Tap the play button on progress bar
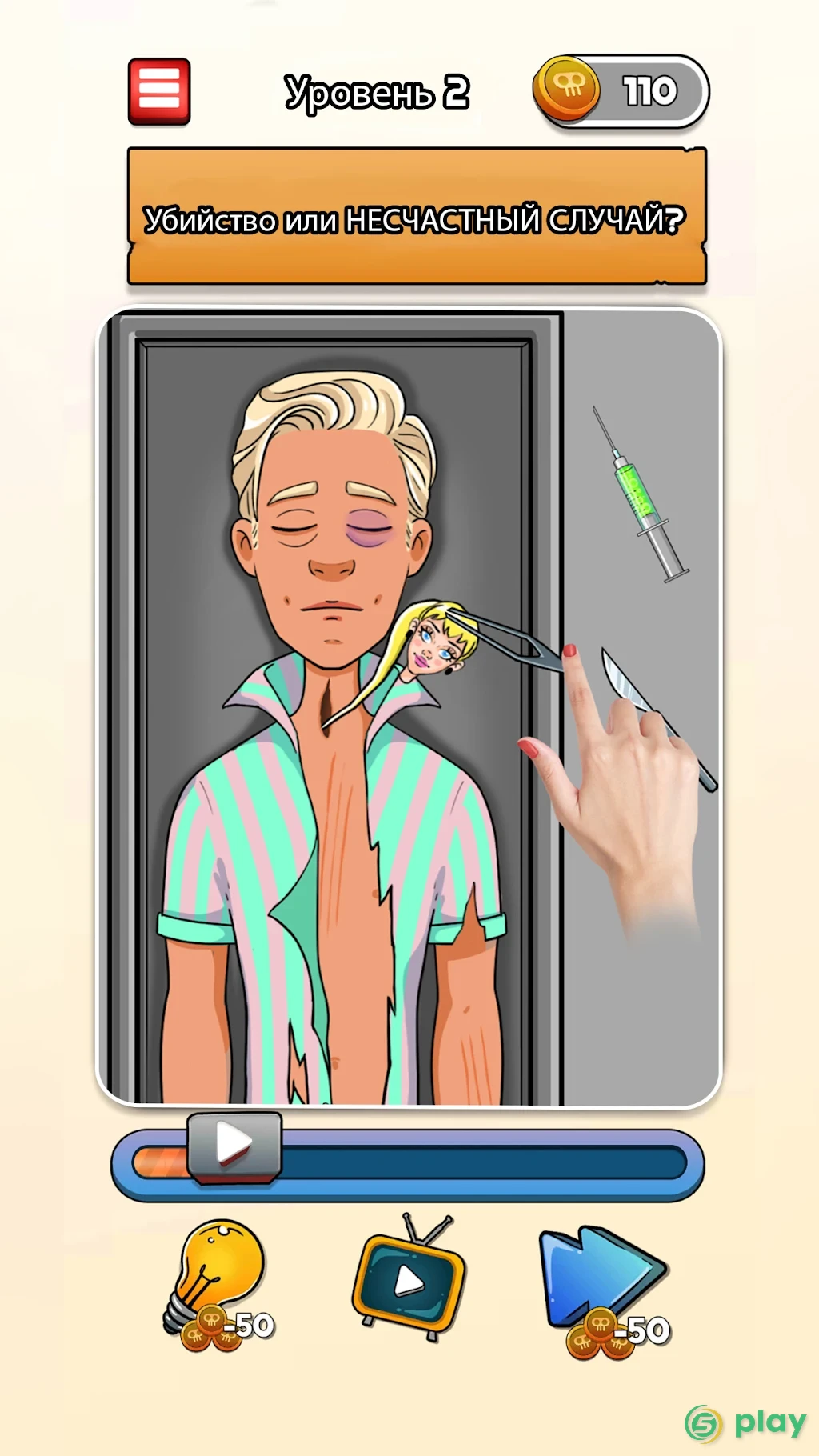Screen dimensions: 819x1456 [234, 1147]
